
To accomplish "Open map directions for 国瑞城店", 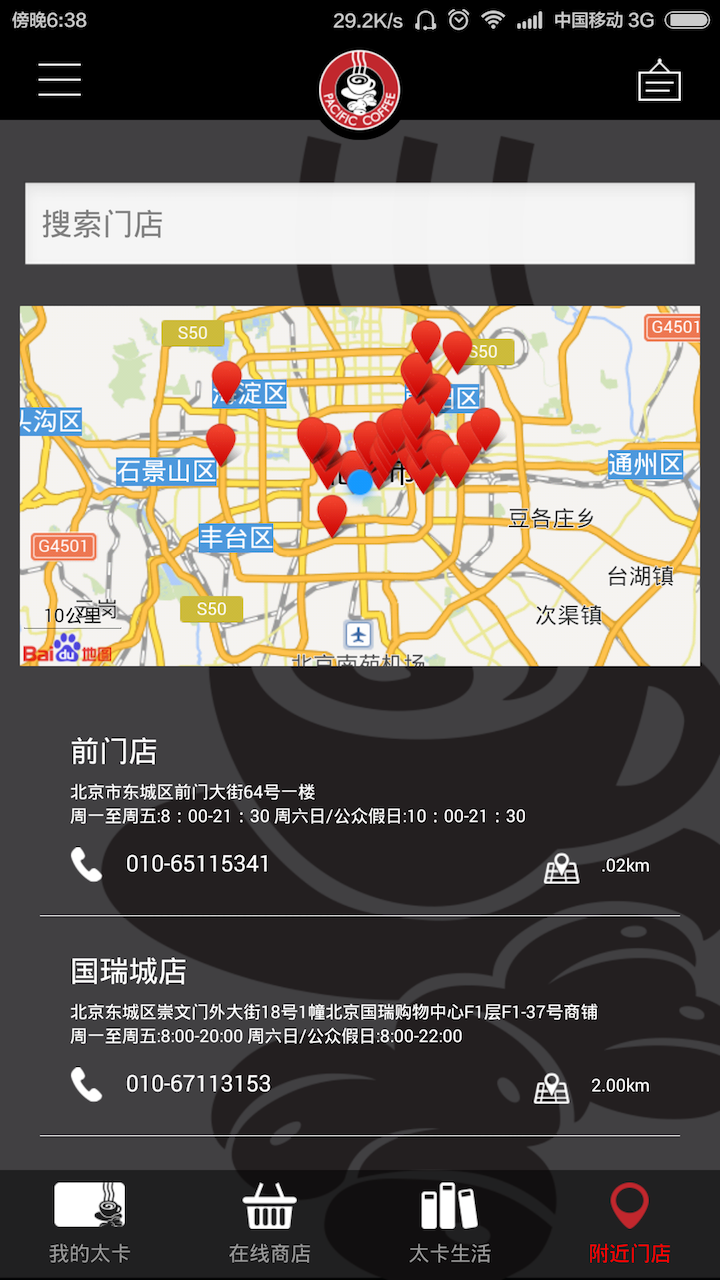I will point(552,1087).
